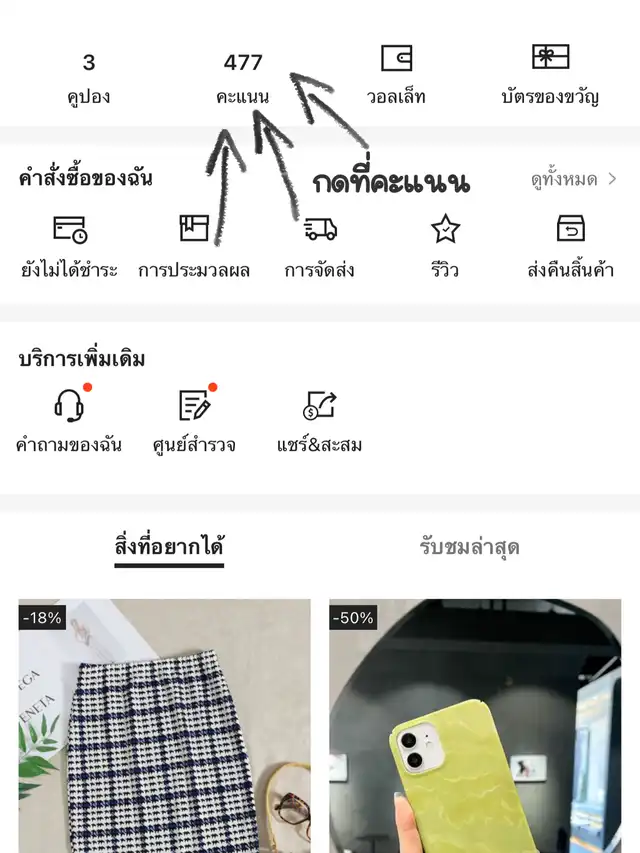
Task: Switch to the รับชมล่าสุด recently viewed tab
Action: [x=470, y=547]
